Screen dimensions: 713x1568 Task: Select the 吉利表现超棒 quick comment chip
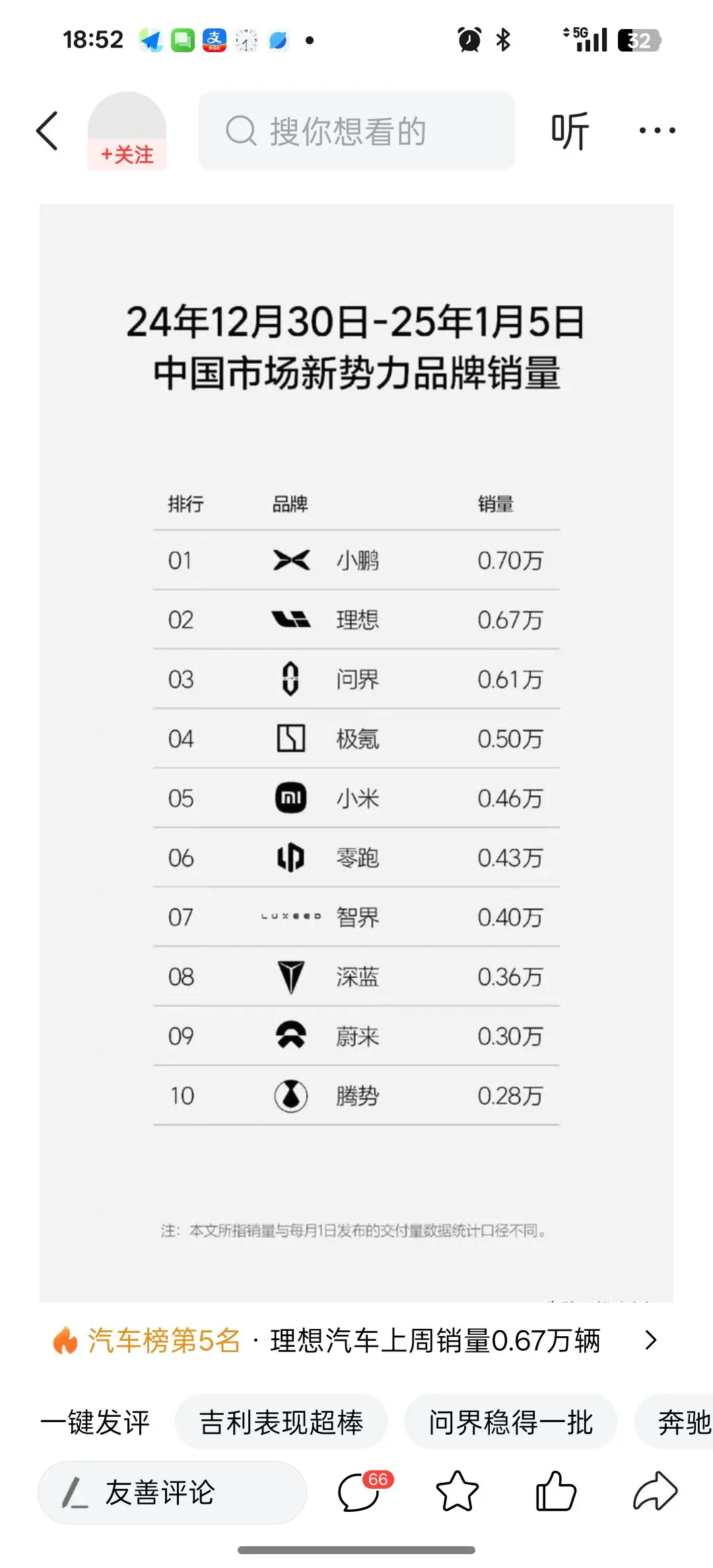[281, 1422]
